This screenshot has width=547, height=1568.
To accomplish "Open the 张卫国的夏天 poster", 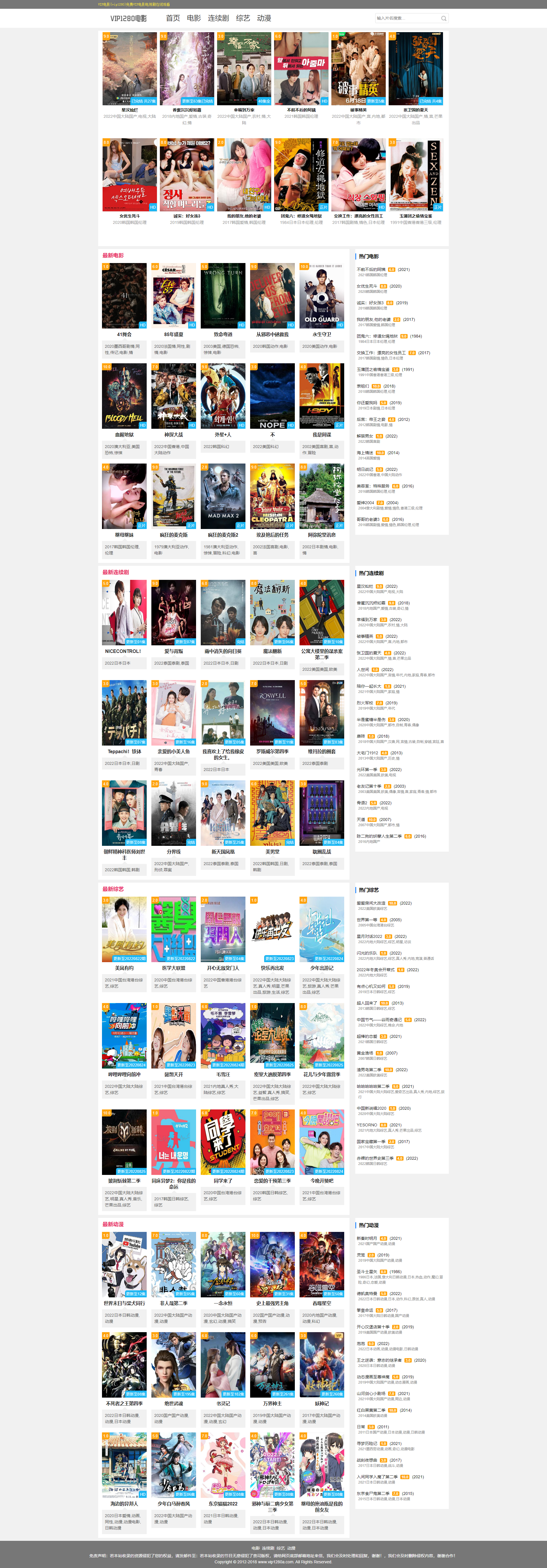I will [416, 69].
